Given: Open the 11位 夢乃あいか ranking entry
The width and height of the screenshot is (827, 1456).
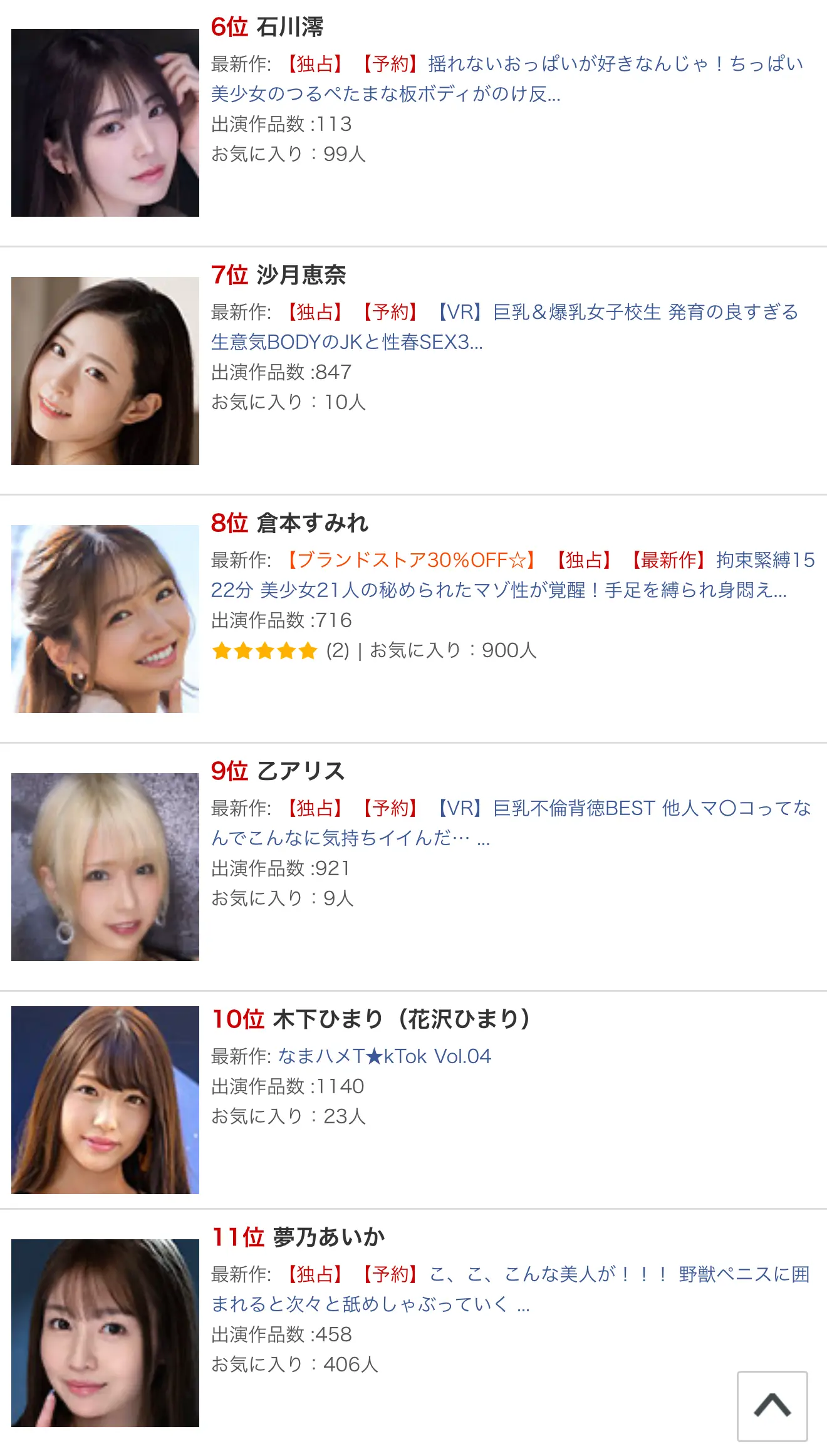Looking at the screenshot, I should (x=298, y=1237).
